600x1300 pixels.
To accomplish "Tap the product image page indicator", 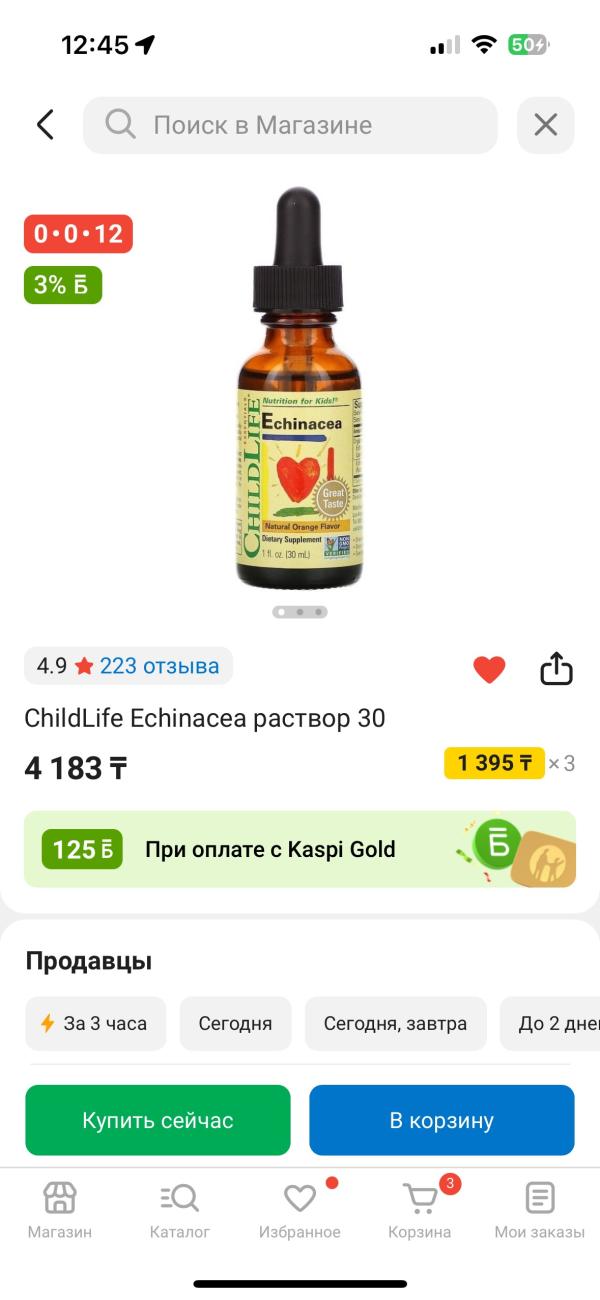I will click(x=300, y=612).
